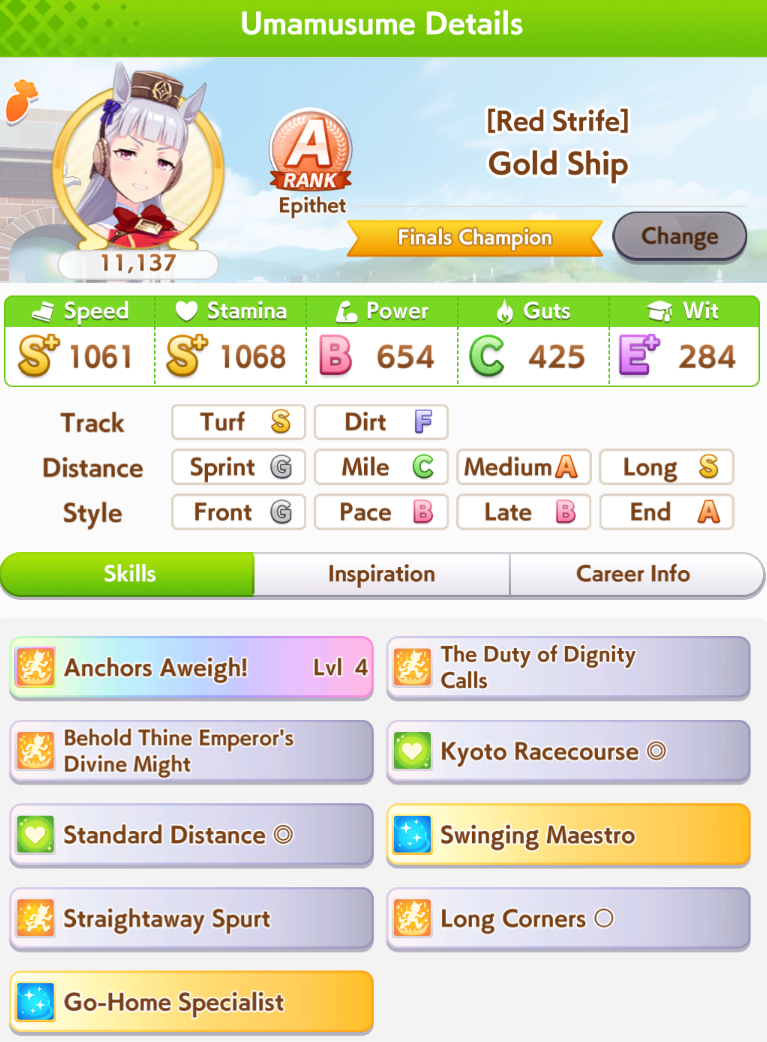Switch to the Career Info tab
Screen dimensions: 767x1042
633,574
